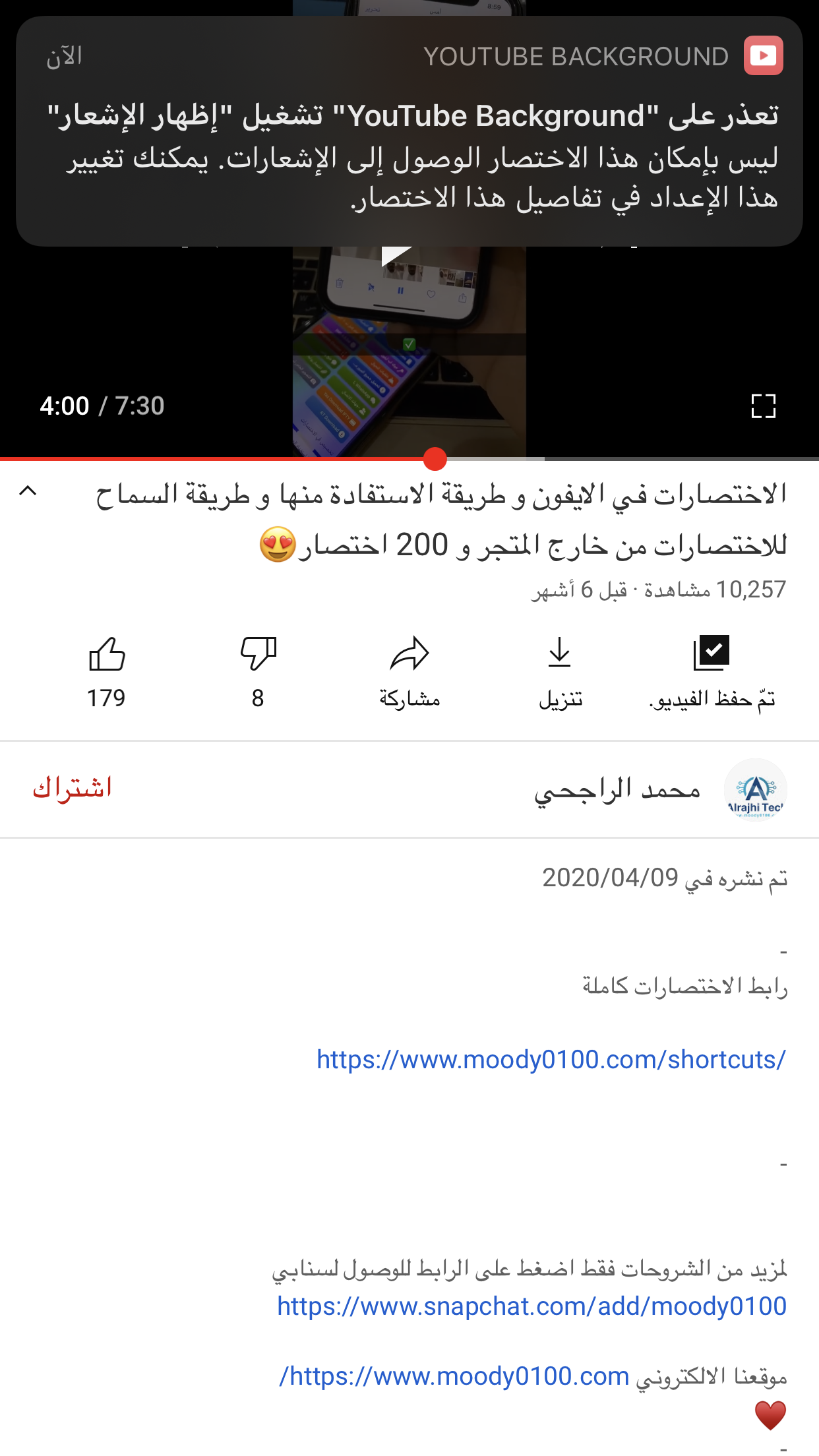Play the paused video
The width and height of the screenshot is (819, 1456).
[396, 254]
